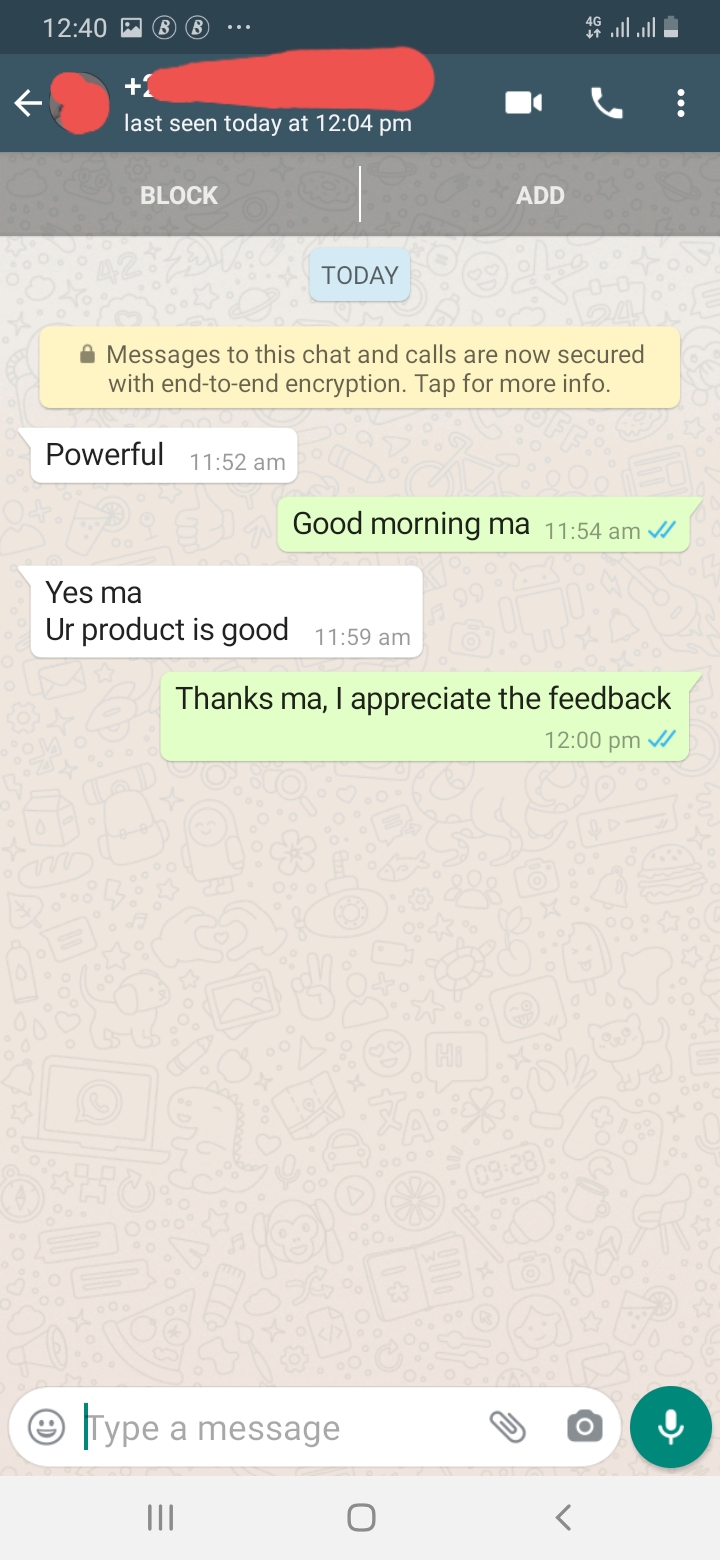720x1560 pixels.
Task: Tap the end-to-end encryption notice
Action: [x=360, y=368]
